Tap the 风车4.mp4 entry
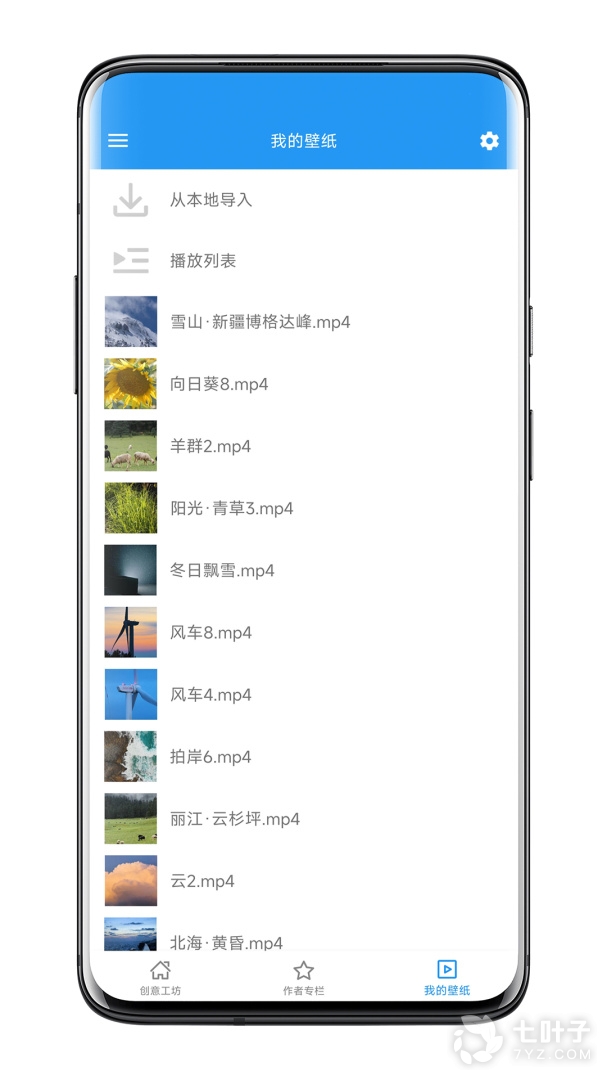 tap(210, 694)
